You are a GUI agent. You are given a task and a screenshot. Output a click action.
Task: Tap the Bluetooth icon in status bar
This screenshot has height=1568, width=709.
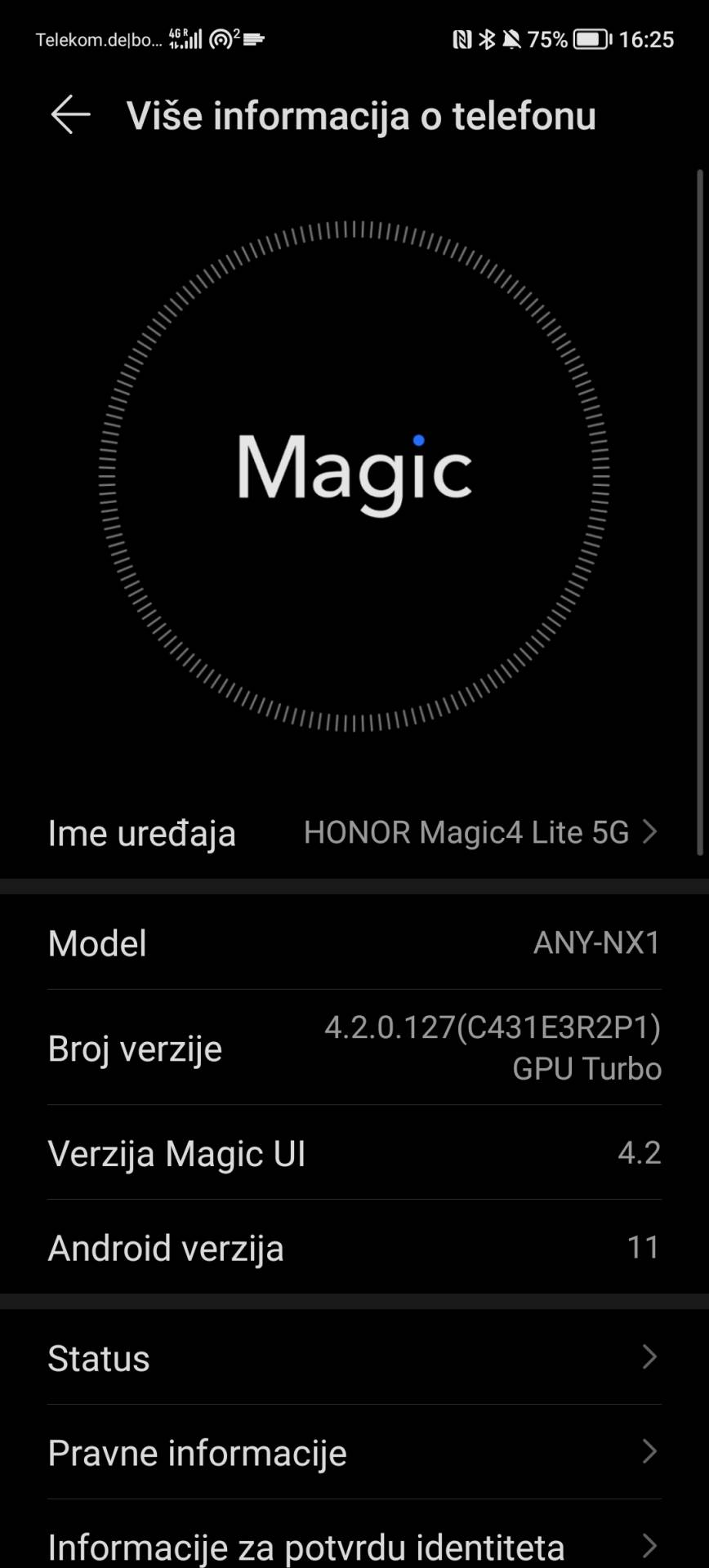pos(488,38)
